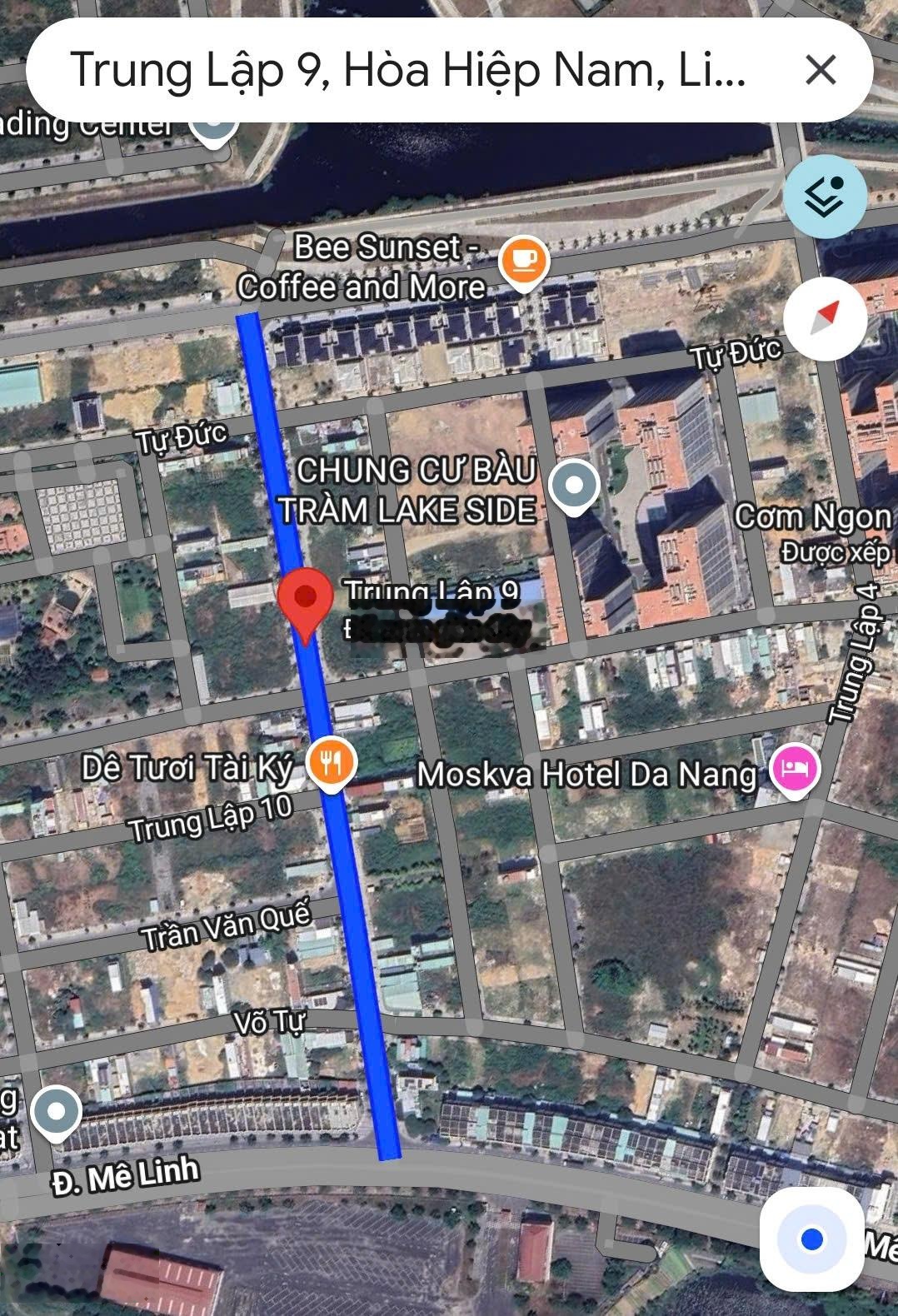
Task: Center the map on my location
Action: tap(811, 1239)
